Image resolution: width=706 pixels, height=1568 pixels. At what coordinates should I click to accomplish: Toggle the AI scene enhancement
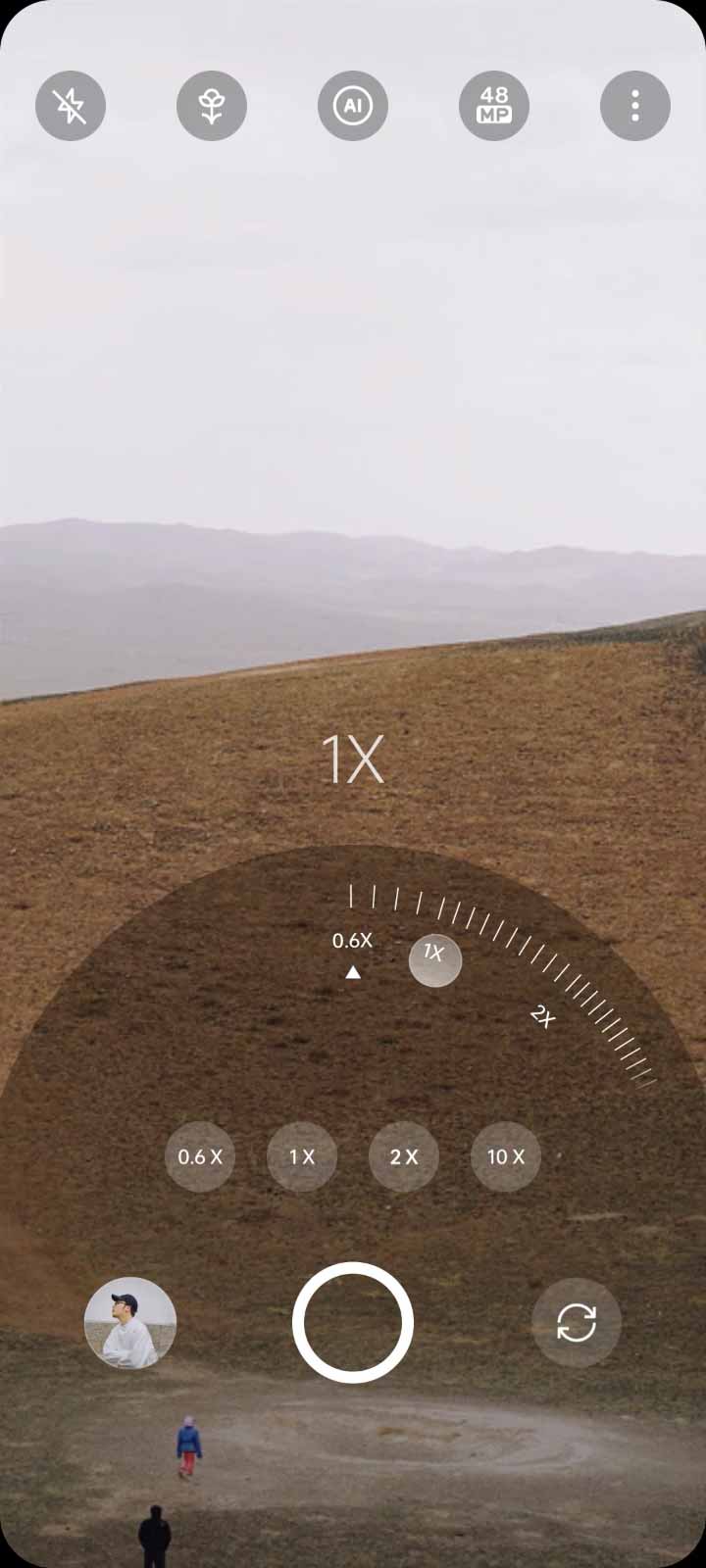coord(353,106)
